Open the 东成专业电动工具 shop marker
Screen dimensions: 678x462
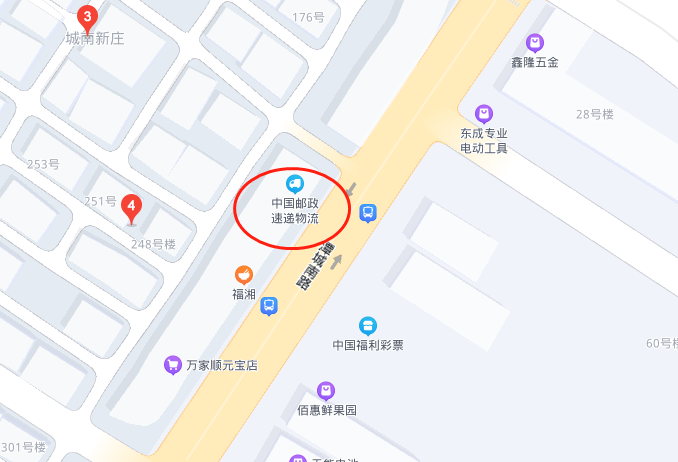click(x=484, y=113)
